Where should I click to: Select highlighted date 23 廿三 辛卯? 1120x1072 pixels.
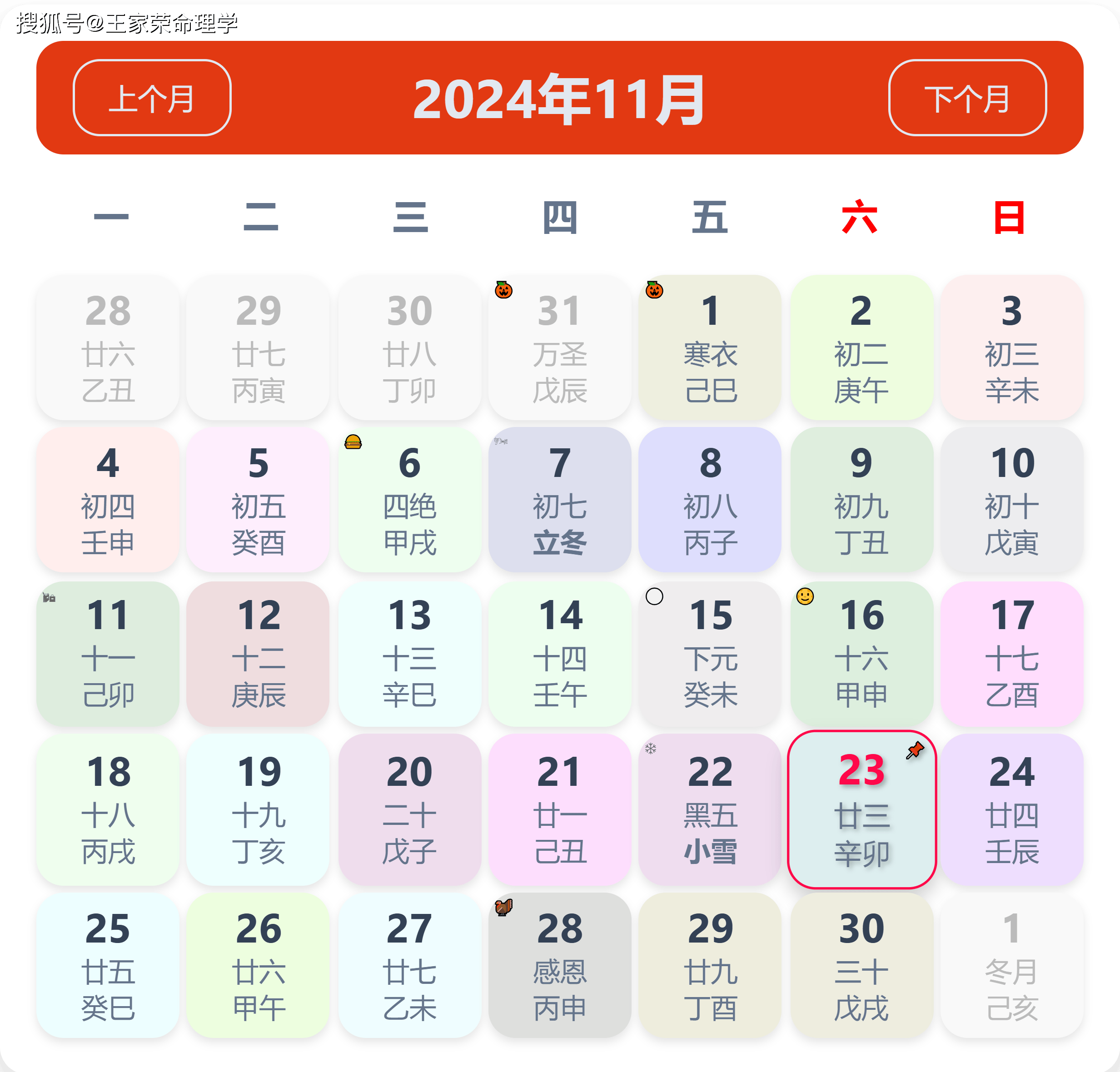861,809
